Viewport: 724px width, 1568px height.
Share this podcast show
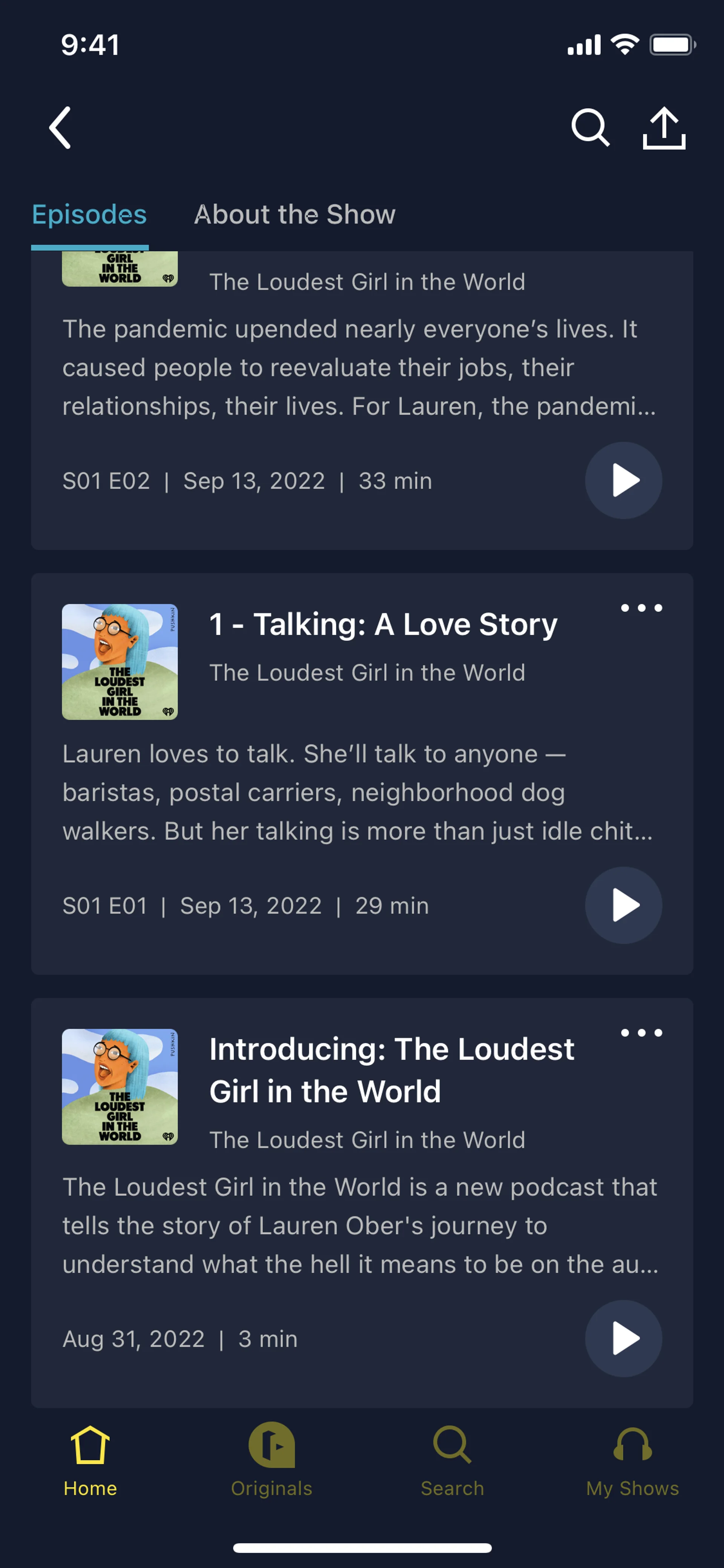pyautogui.click(x=664, y=128)
